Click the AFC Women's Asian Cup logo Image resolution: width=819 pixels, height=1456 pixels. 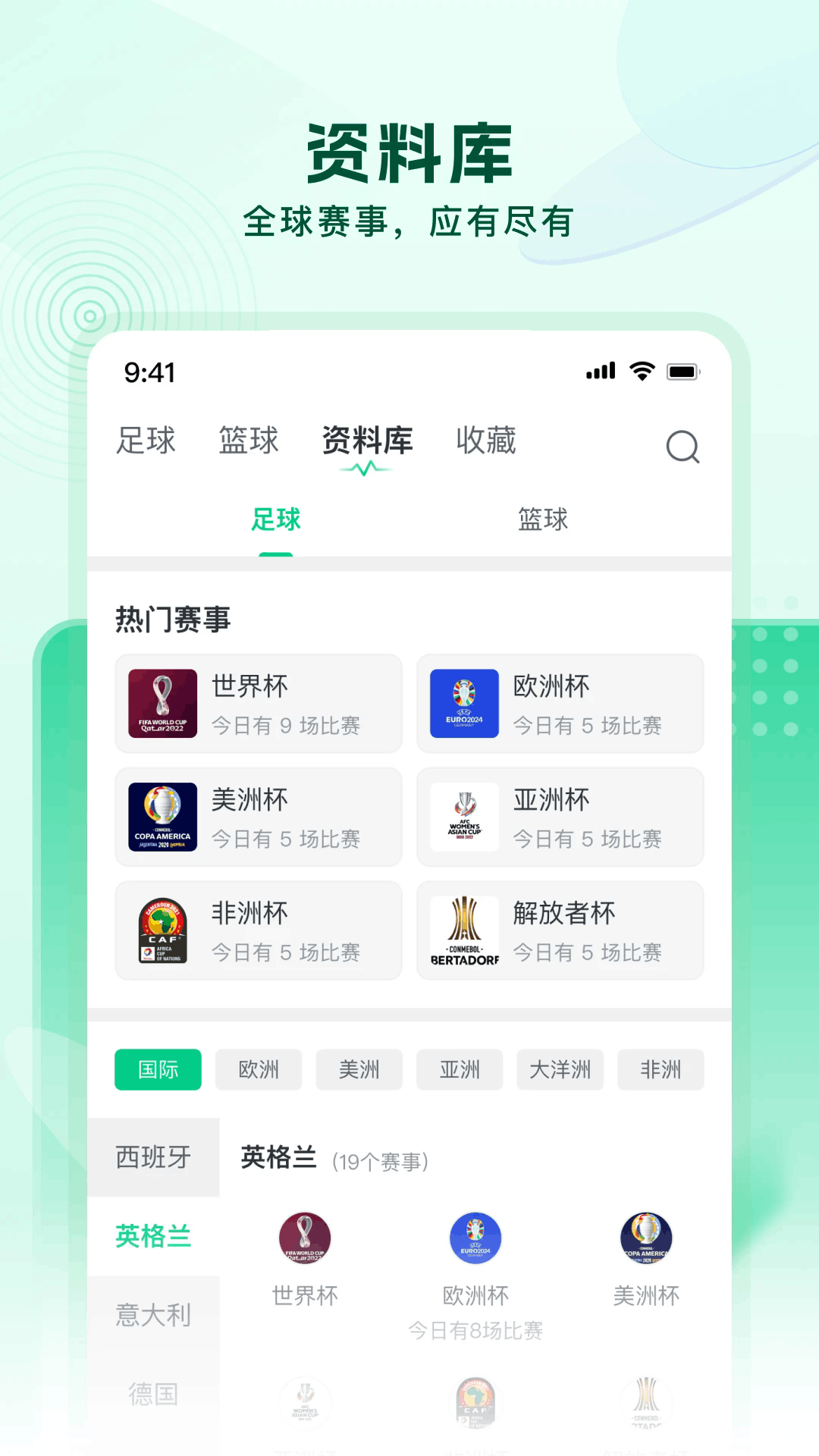pyautogui.click(x=463, y=817)
